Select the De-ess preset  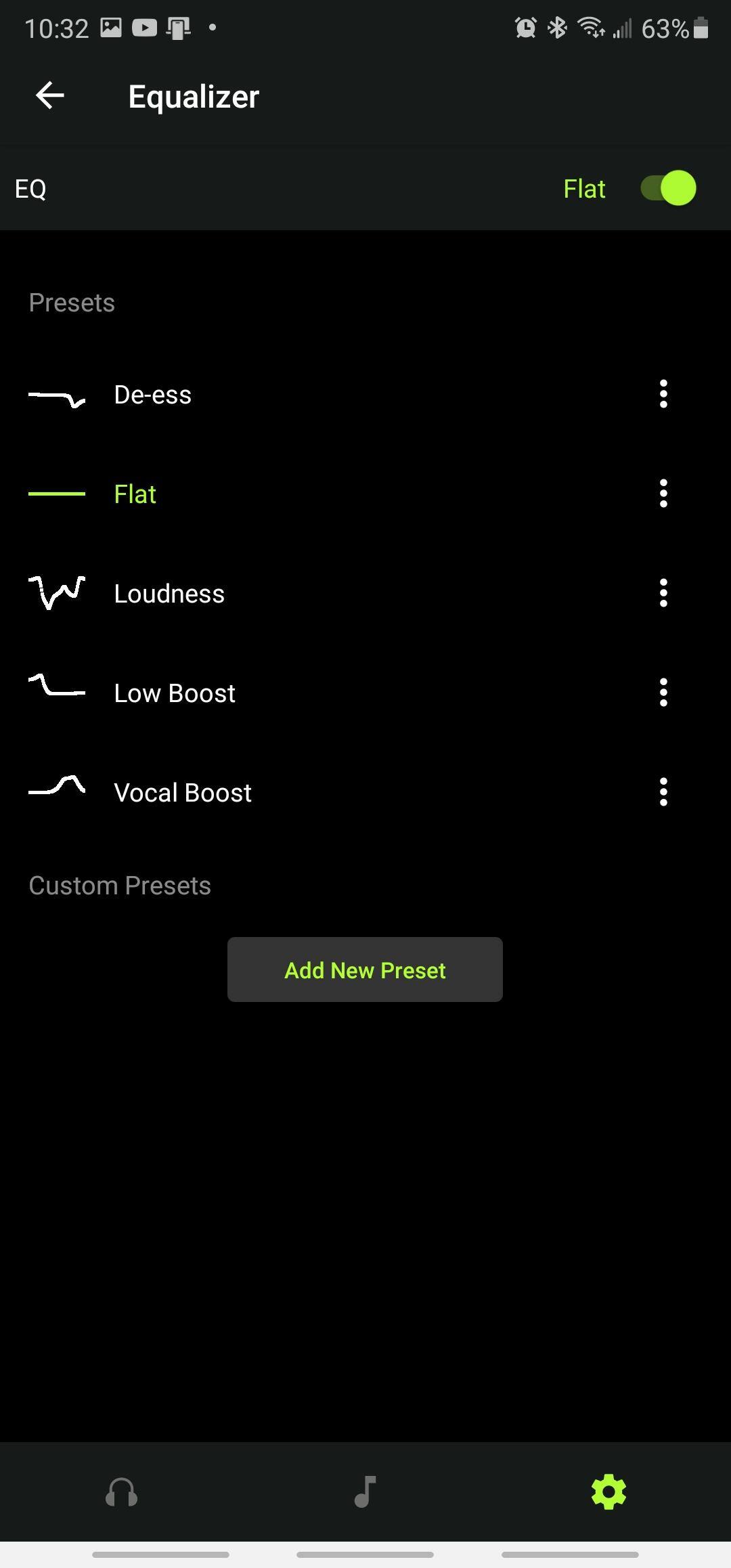click(153, 395)
